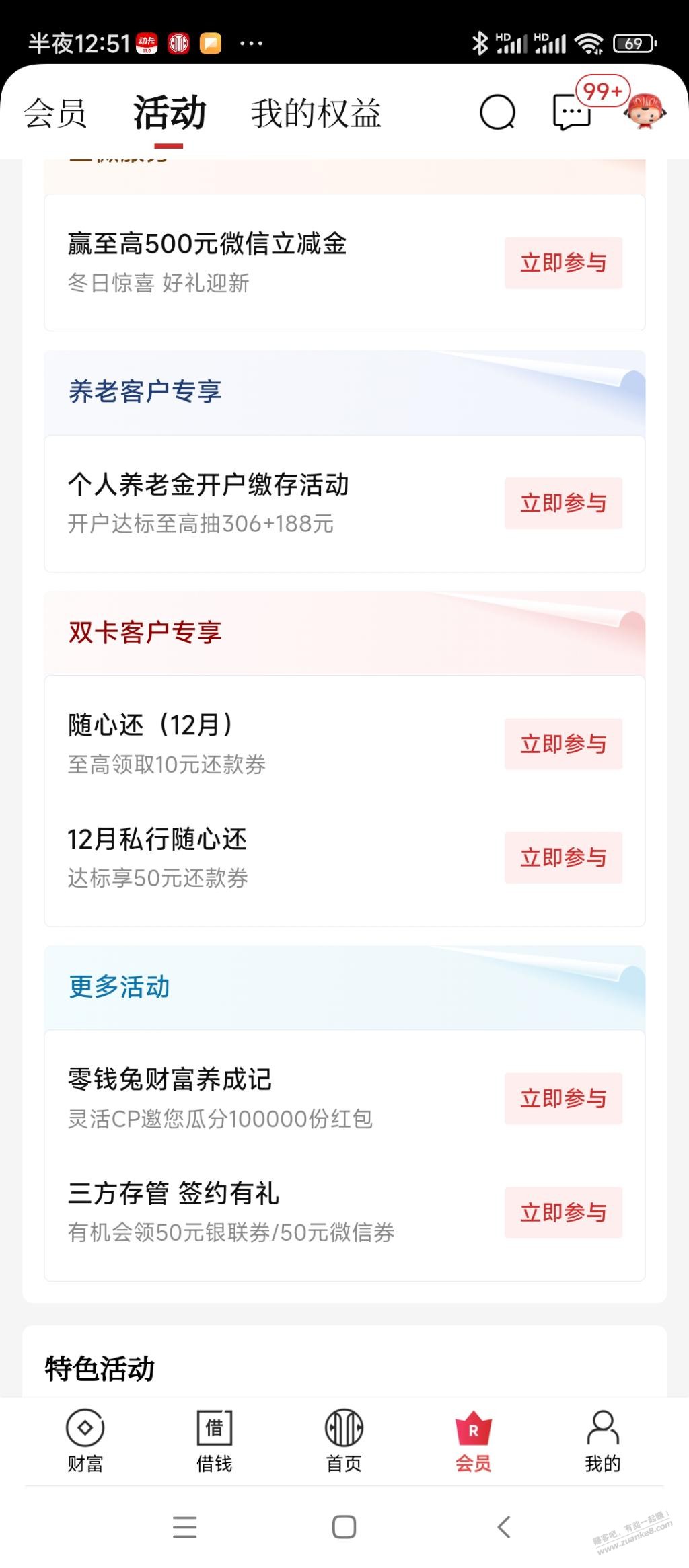Tap 立即参与 for 个人养老金开户缴存活动
Screen dimensions: 689x1568
565,502
